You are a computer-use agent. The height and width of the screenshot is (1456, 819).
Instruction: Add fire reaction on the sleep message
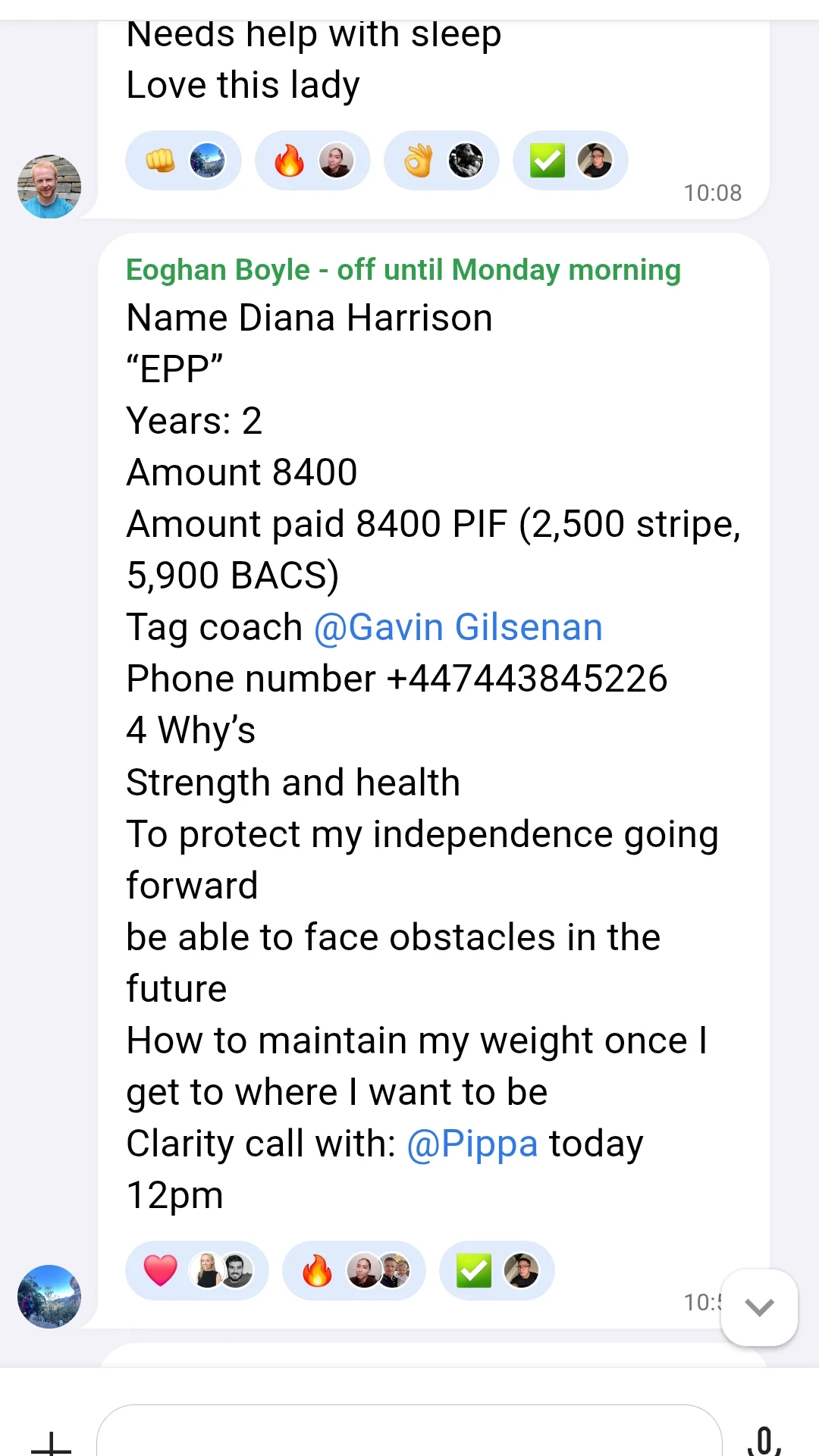[x=312, y=161]
